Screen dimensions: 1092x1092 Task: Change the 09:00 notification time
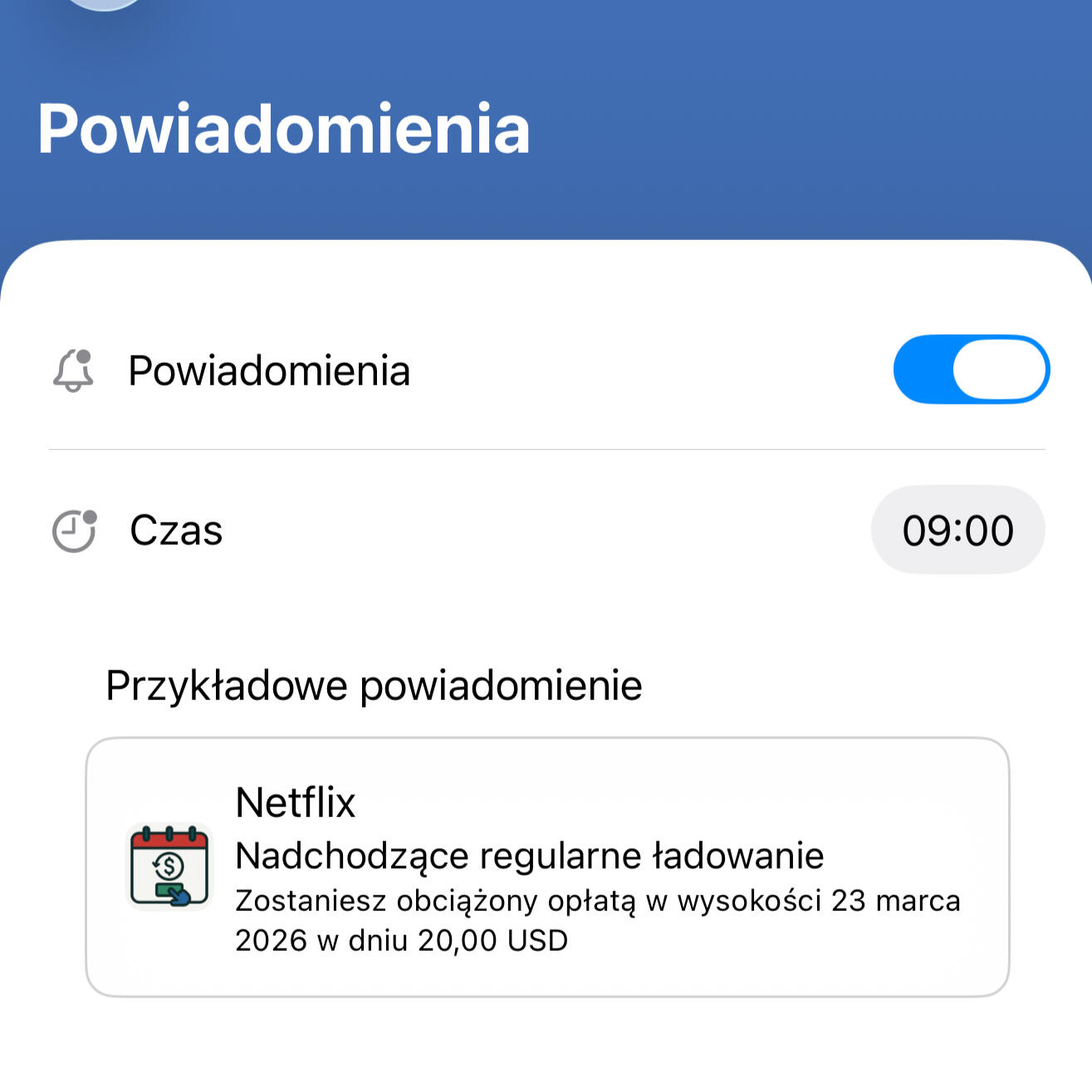pos(957,530)
